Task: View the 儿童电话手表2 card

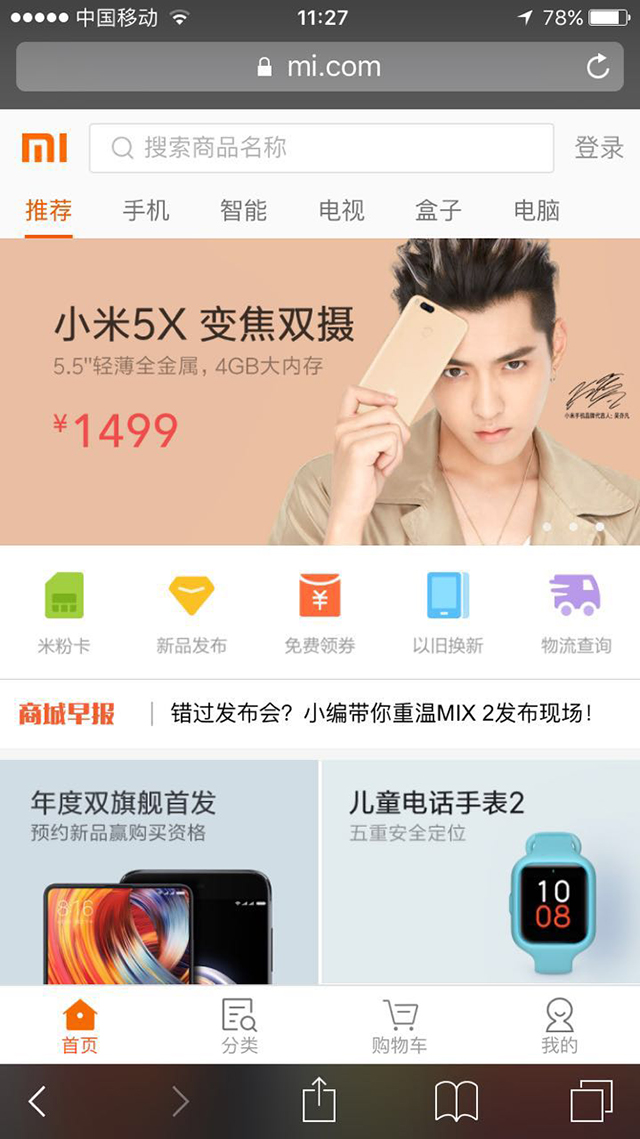Action: 480,872
